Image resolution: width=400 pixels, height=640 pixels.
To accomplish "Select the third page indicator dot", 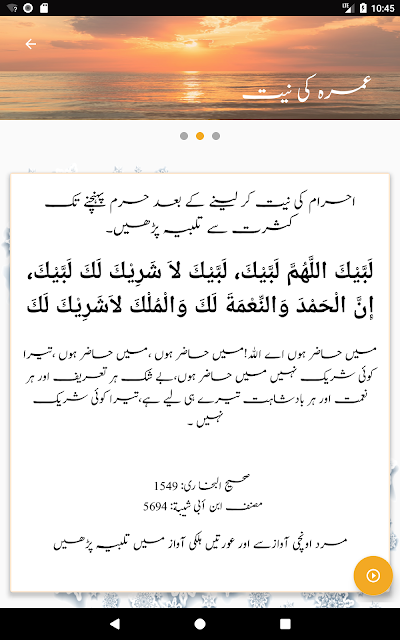I will (216, 136).
